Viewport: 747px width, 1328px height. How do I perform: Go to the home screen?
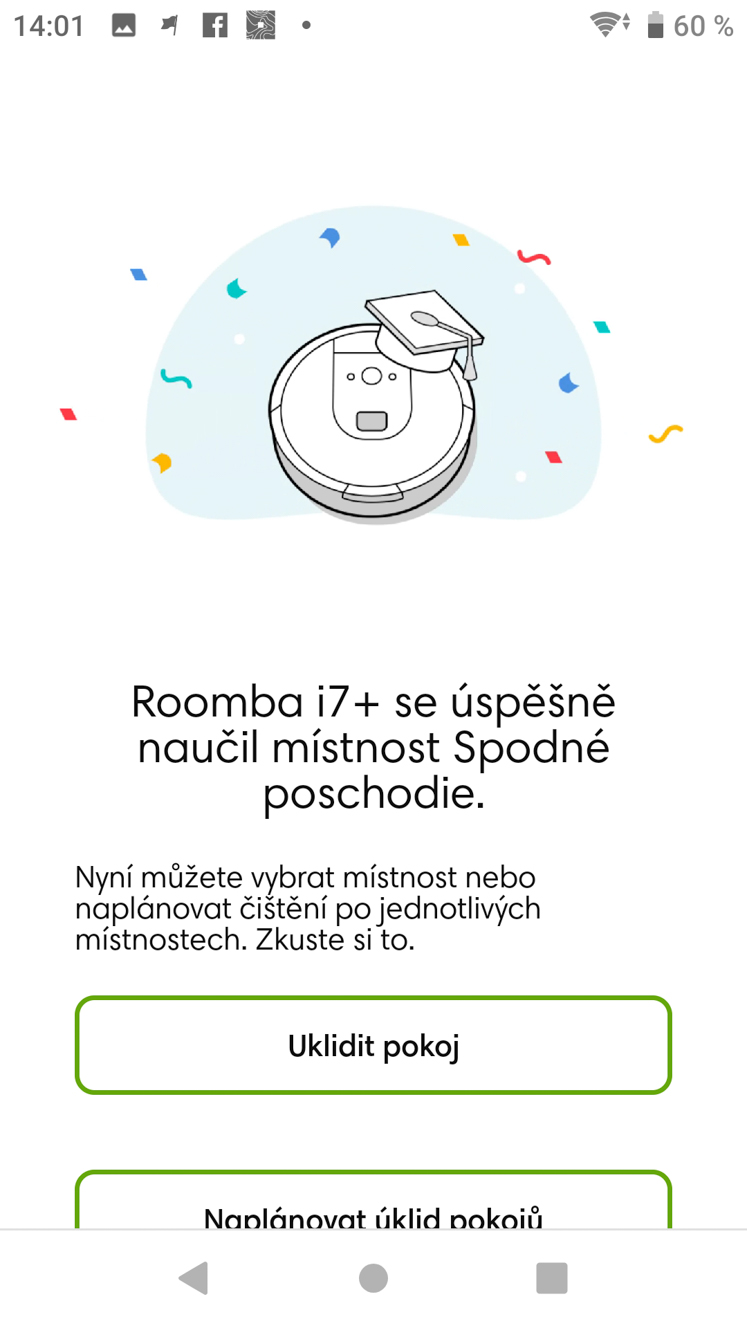[x=373, y=1278]
